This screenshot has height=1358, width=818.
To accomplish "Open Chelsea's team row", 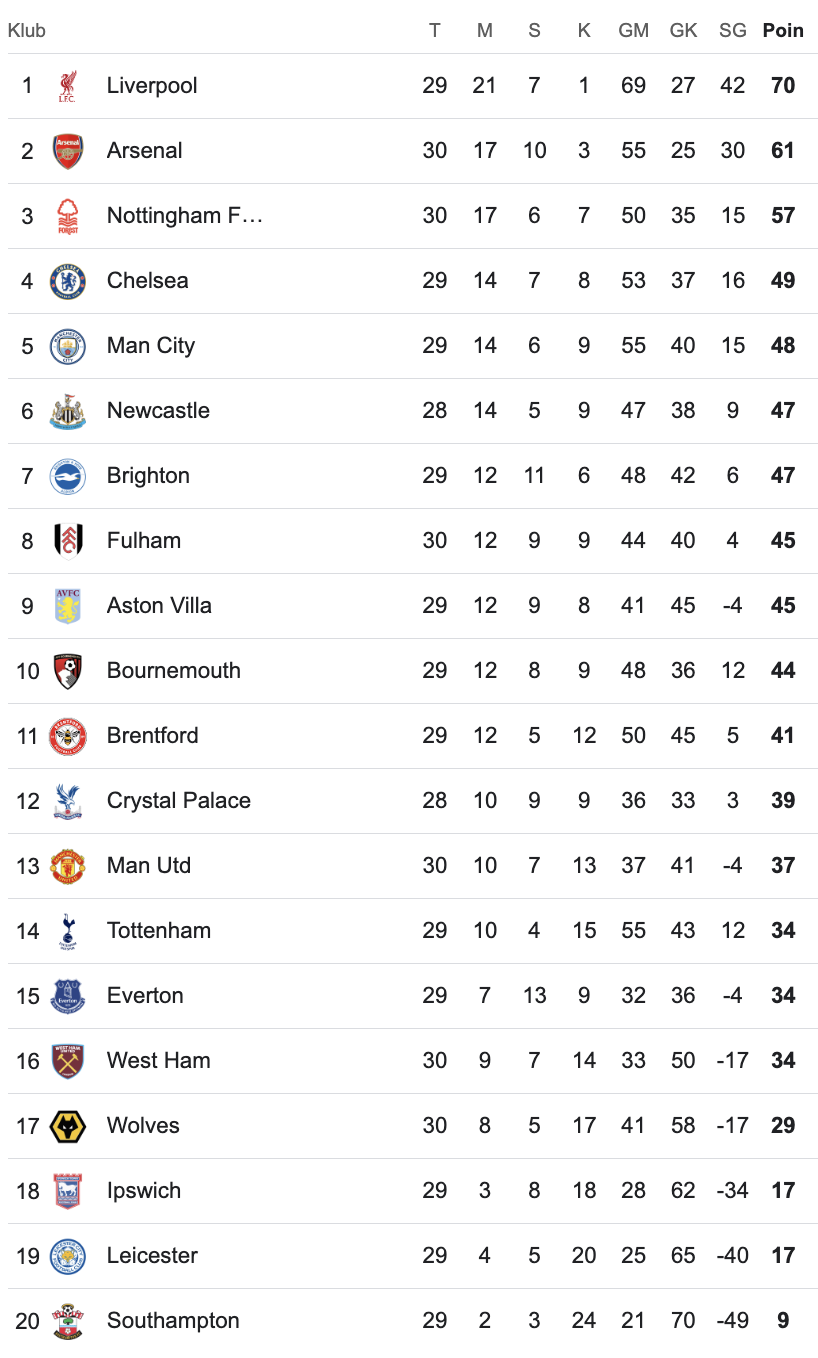I will pyautogui.click(x=409, y=281).
